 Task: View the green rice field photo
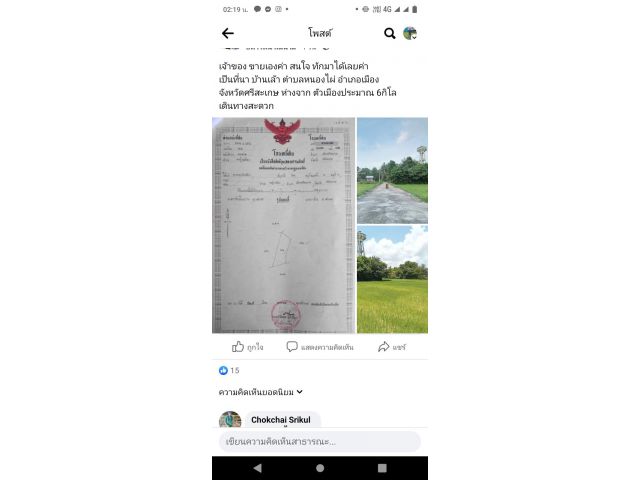392,279
